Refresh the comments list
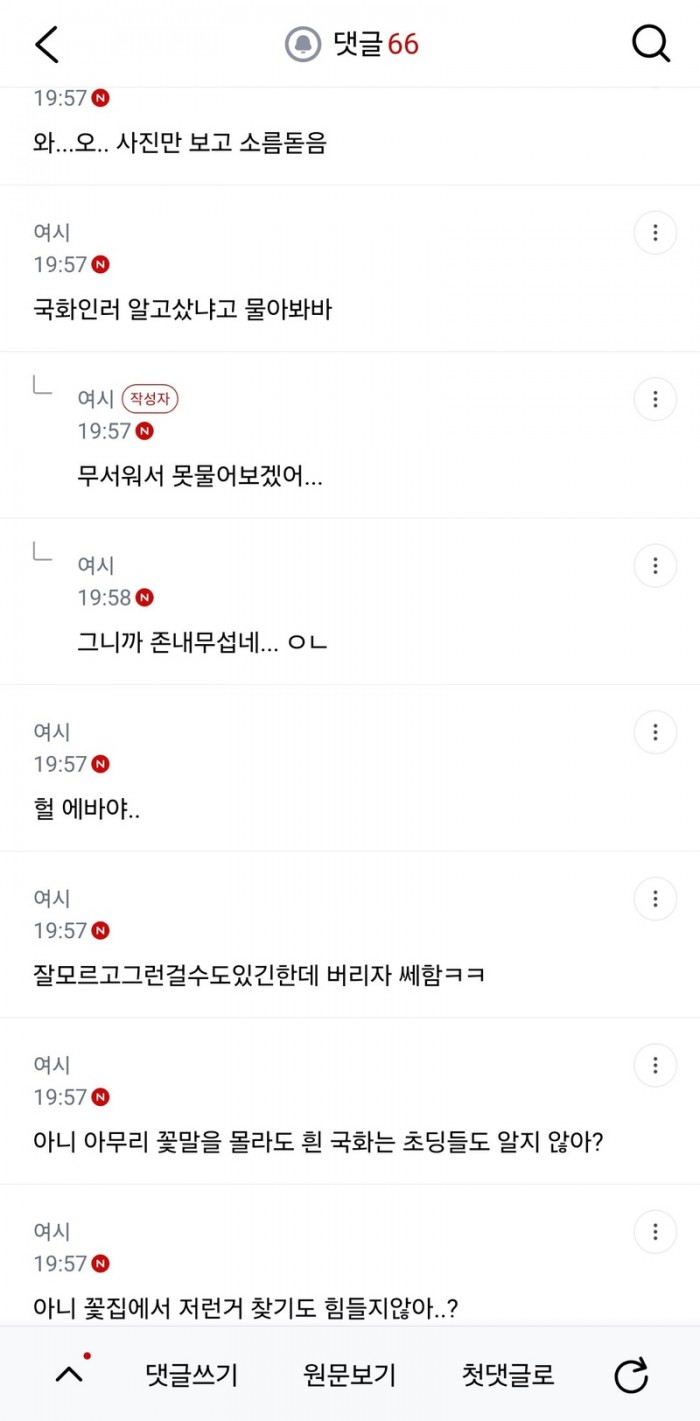 click(631, 1376)
